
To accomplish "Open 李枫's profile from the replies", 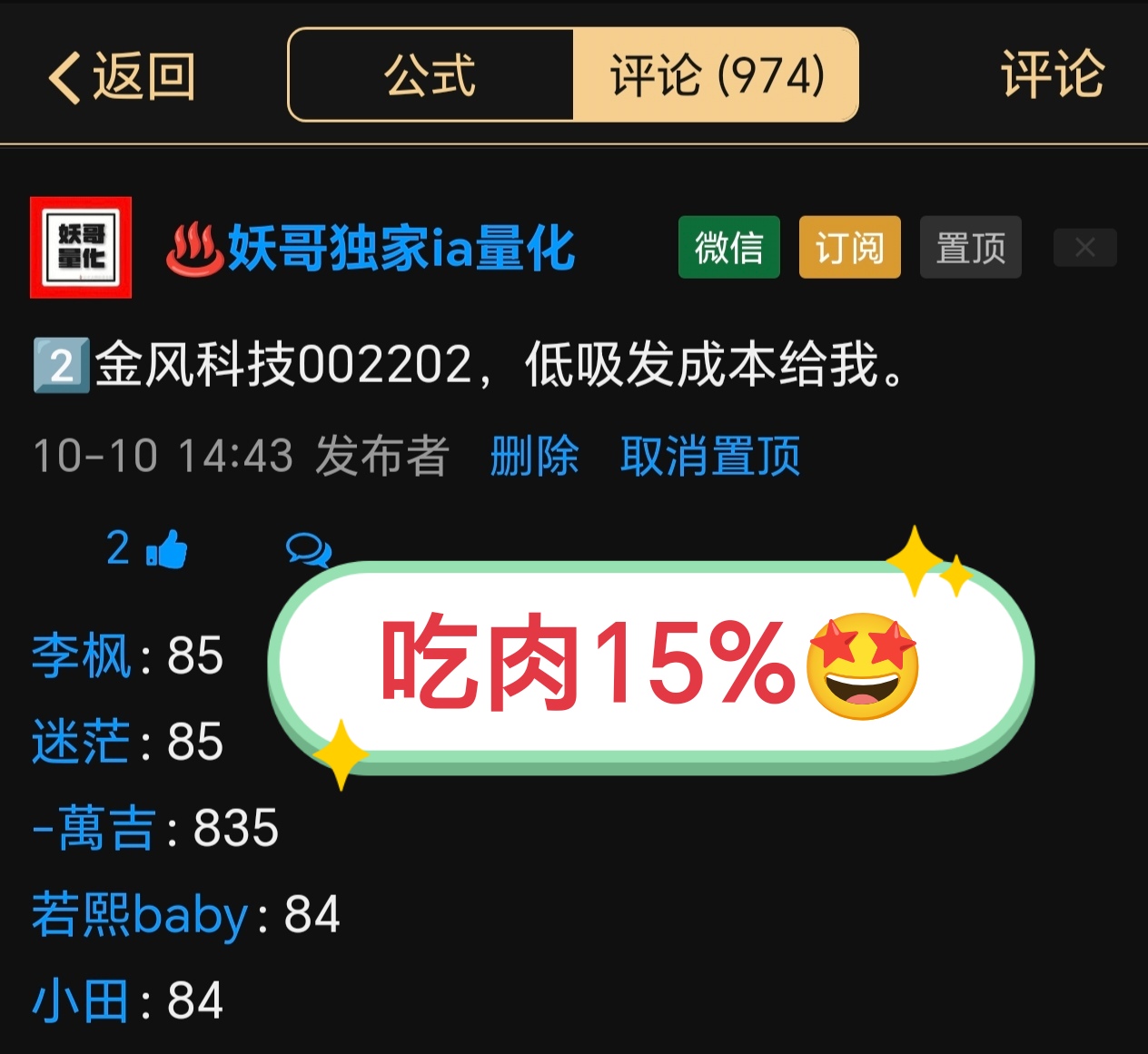I will click(x=81, y=655).
